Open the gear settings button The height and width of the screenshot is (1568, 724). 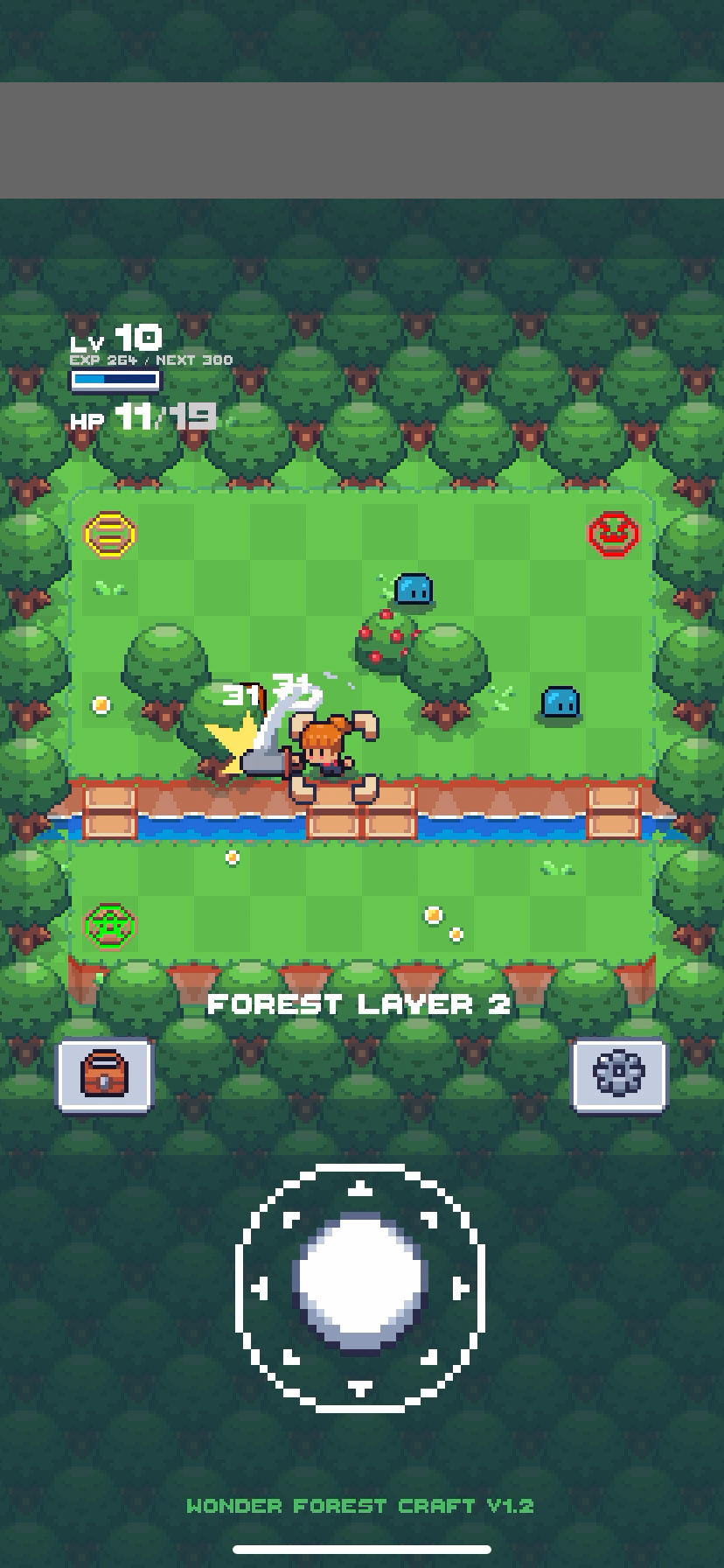click(618, 1074)
